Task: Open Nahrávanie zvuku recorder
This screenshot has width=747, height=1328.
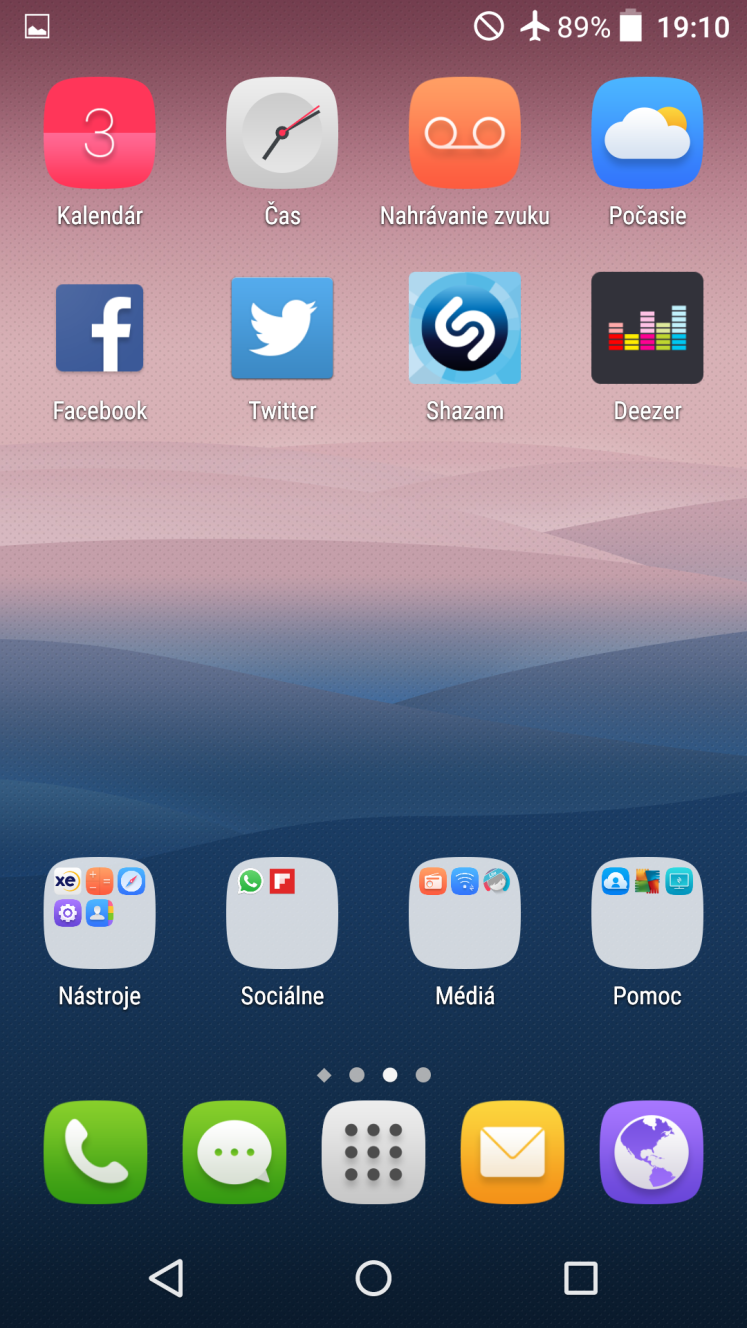Action: 465,133
